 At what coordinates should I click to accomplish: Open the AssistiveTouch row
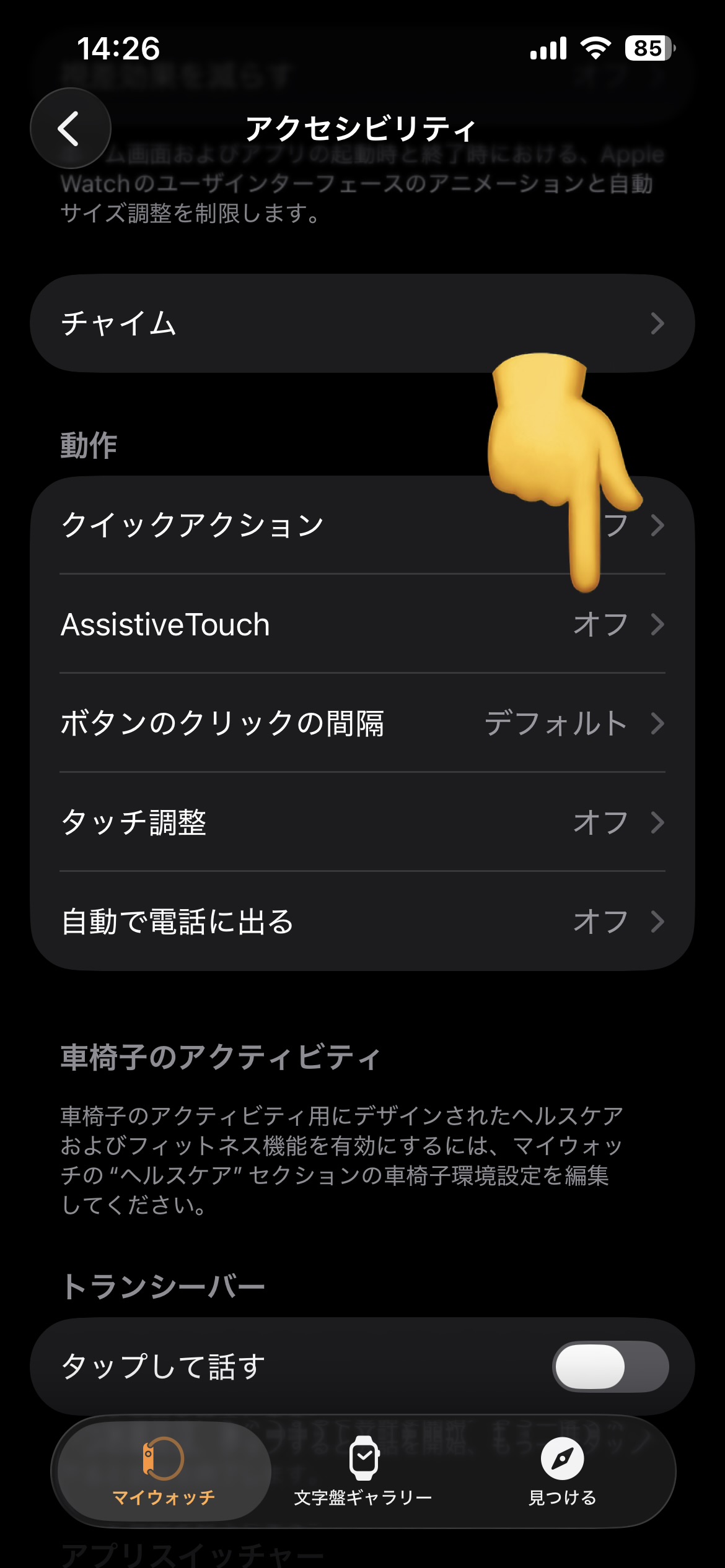click(362, 624)
